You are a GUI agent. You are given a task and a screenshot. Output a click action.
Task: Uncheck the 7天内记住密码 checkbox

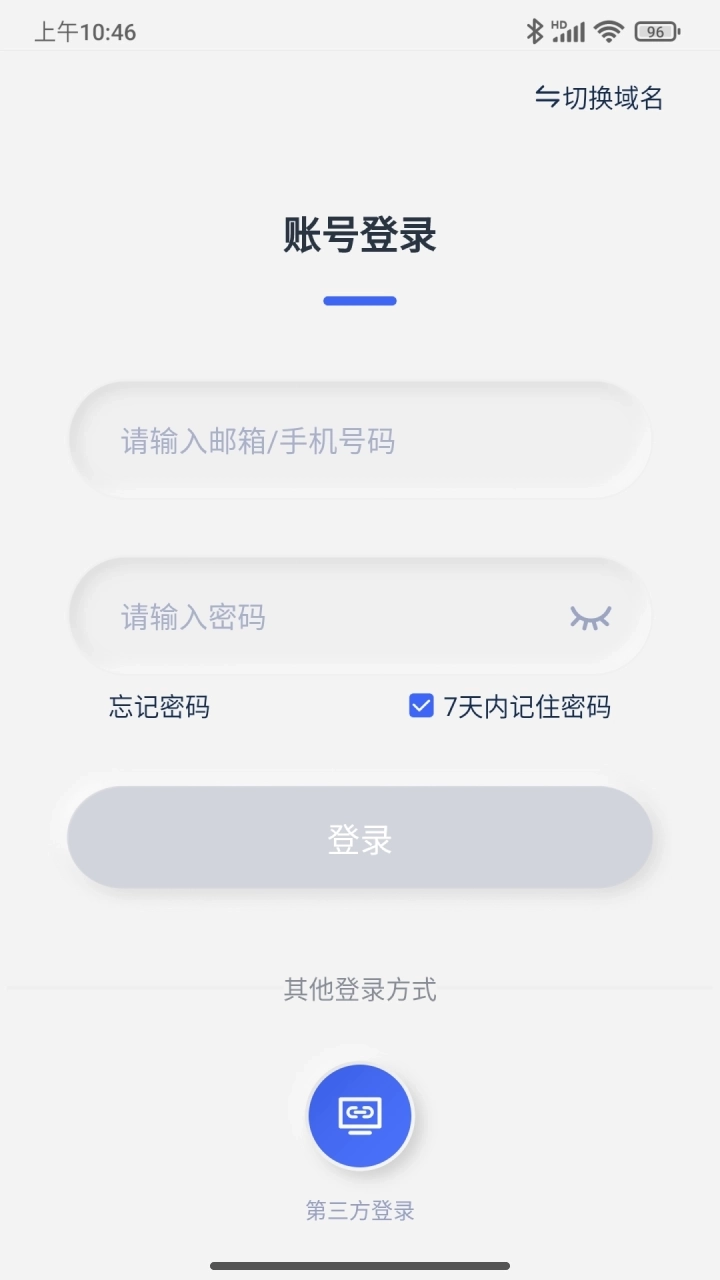click(x=421, y=706)
